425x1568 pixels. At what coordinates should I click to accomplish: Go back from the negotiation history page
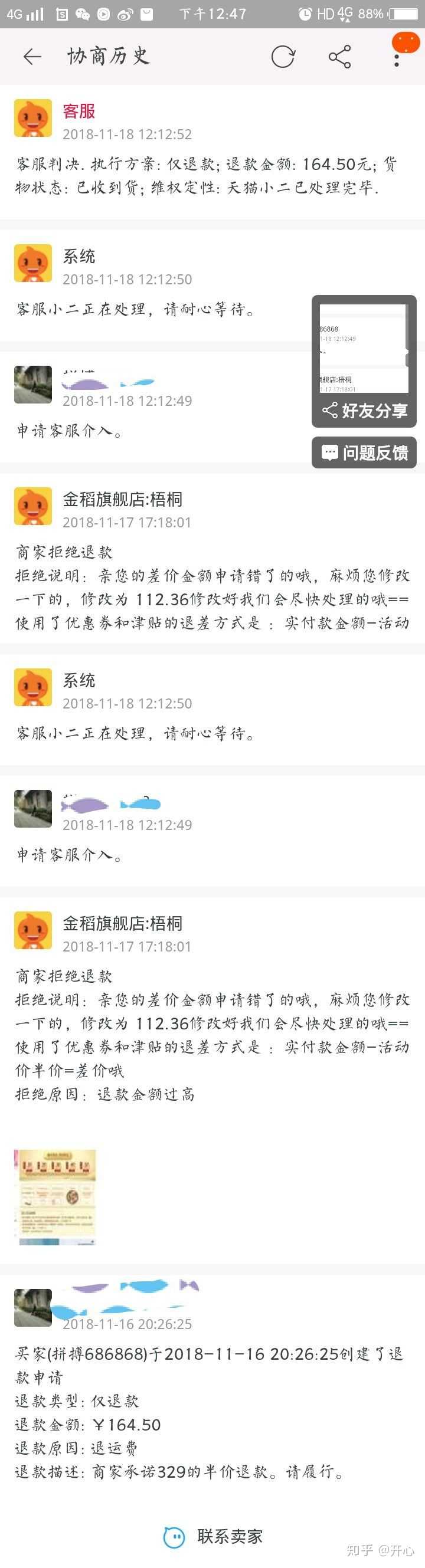pos(32,57)
